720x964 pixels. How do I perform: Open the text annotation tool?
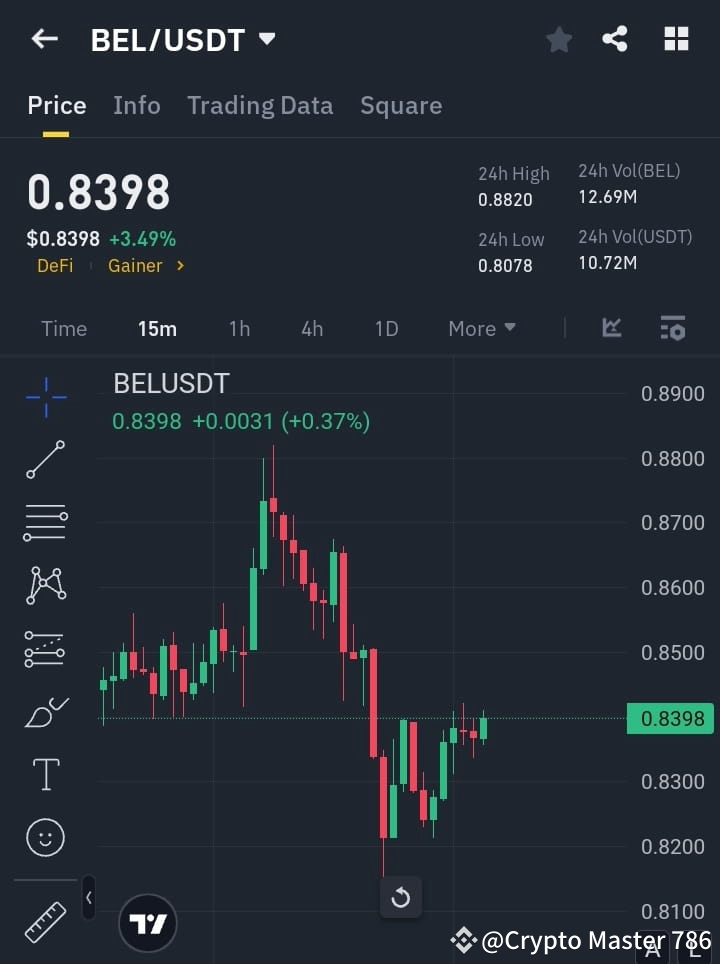44,774
